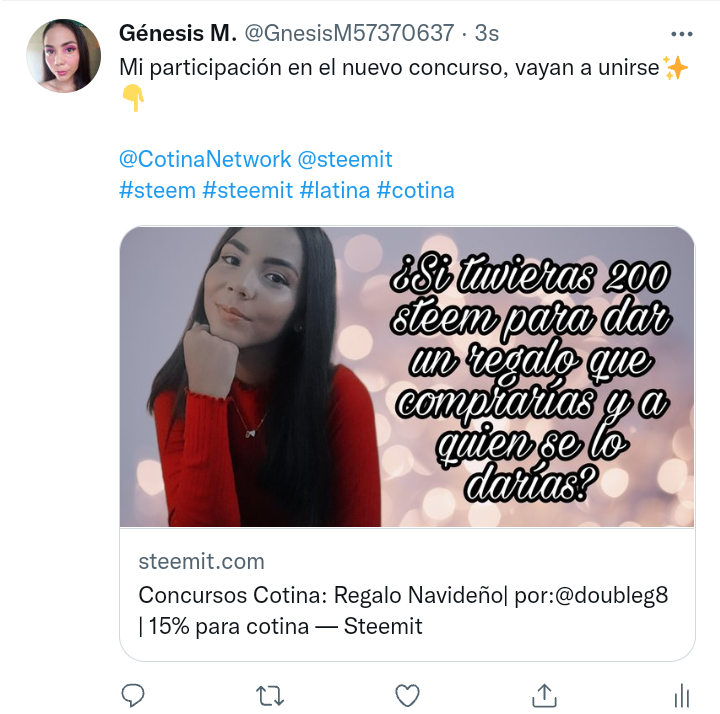Retweet this post

tap(270, 695)
